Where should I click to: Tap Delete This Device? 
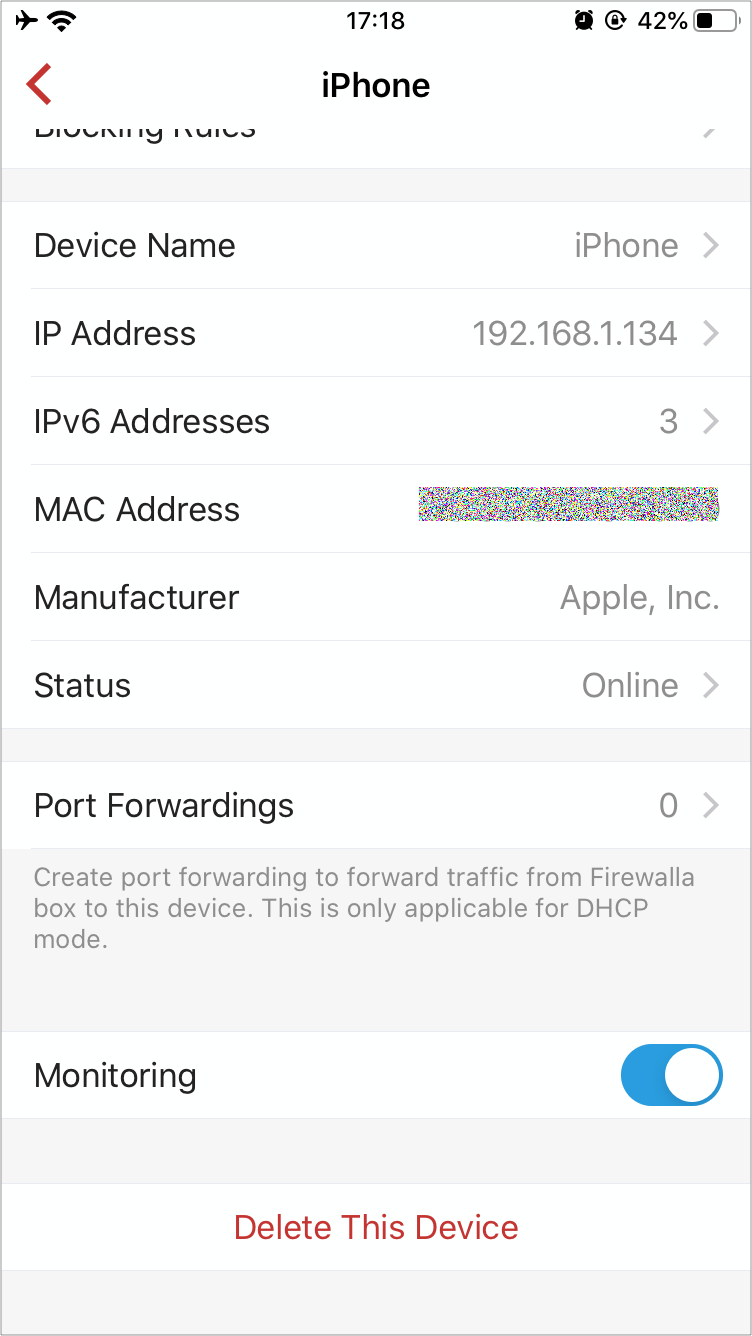point(376,1227)
